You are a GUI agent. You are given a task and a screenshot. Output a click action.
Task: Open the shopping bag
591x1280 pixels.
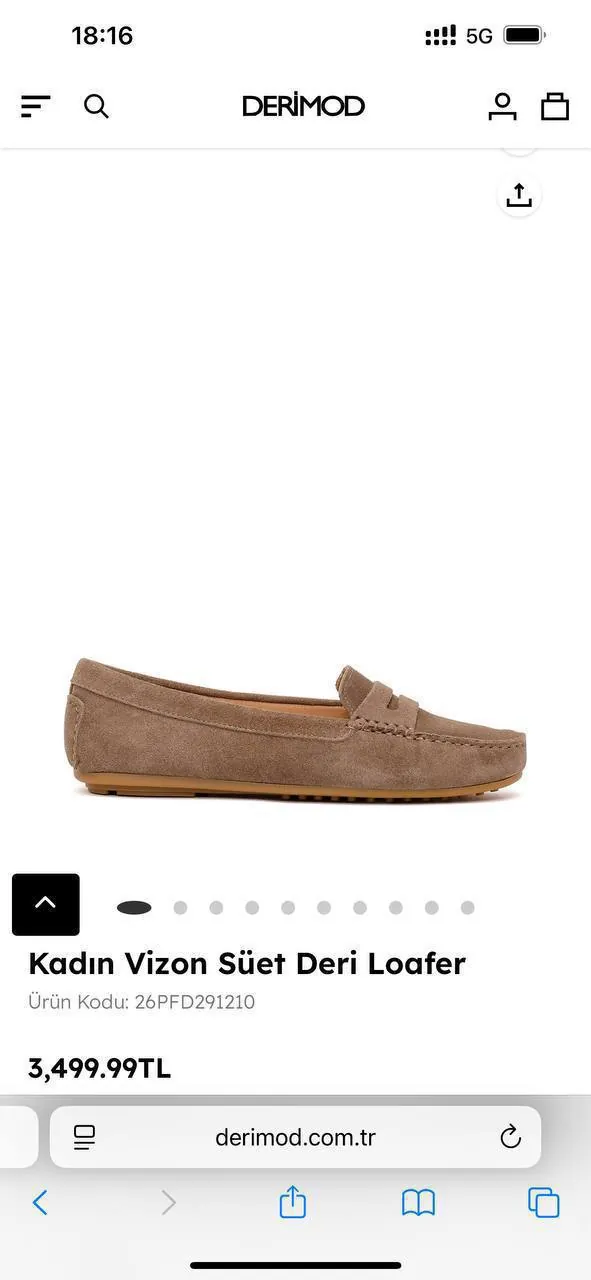click(x=555, y=106)
